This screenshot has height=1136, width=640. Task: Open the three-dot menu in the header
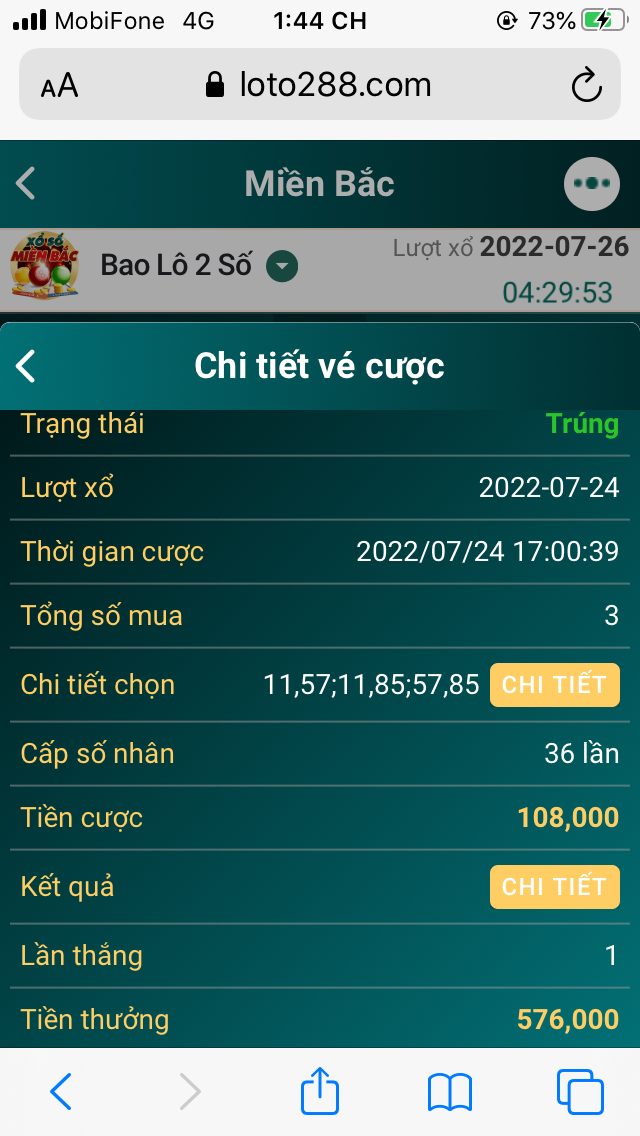click(x=592, y=184)
